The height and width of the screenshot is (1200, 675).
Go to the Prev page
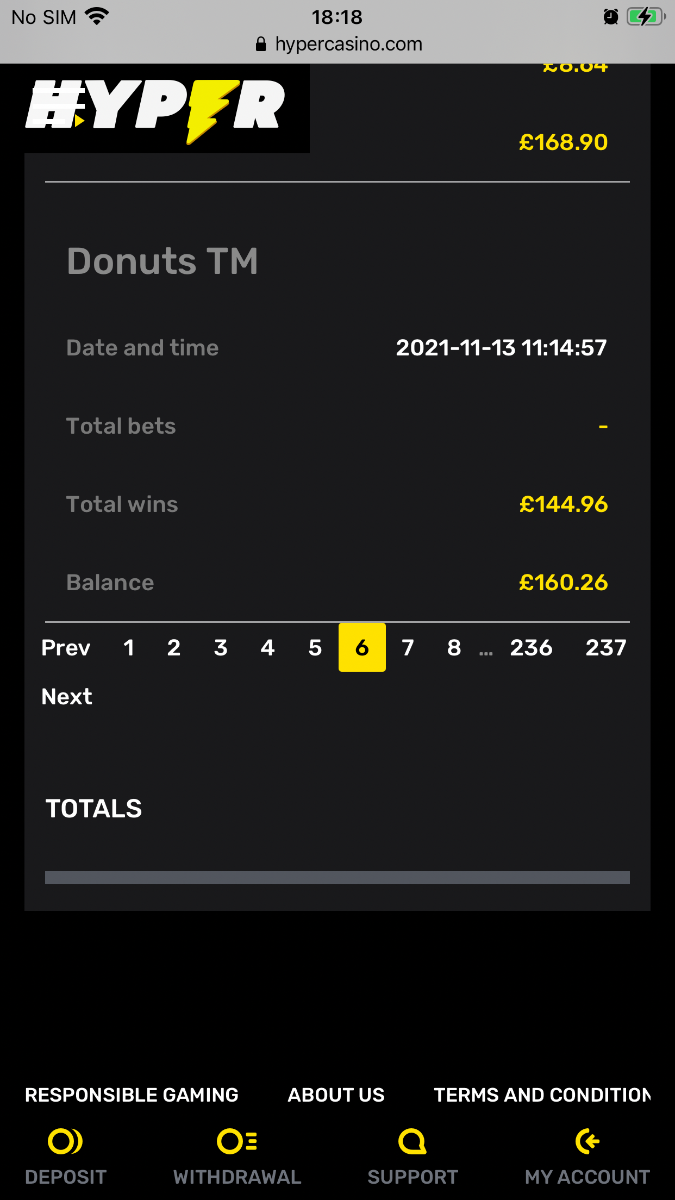(x=66, y=648)
